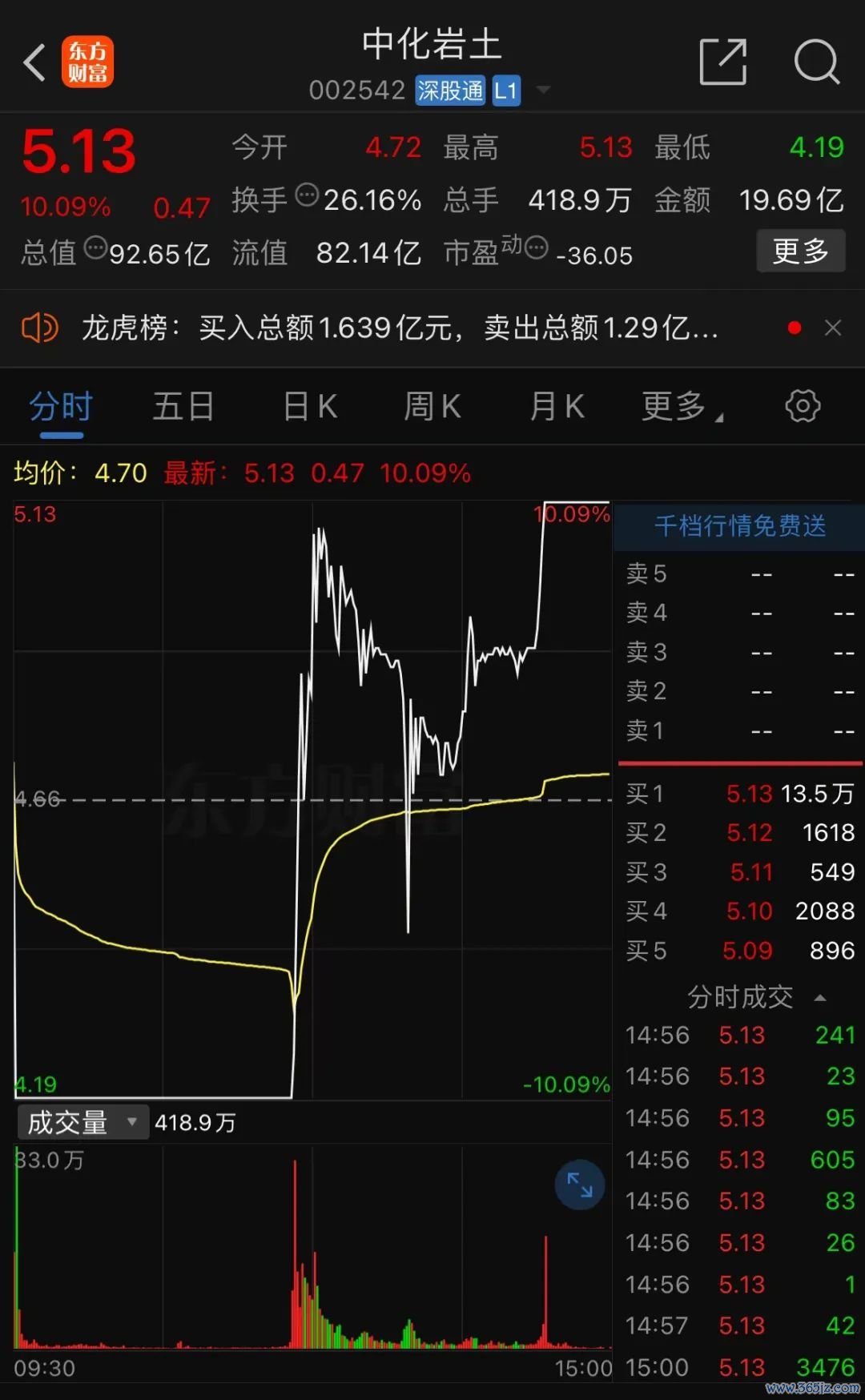This screenshot has width=865, height=1400.
Task: Tap the 更多 button beside quote details
Action: click(x=801, y=251)
